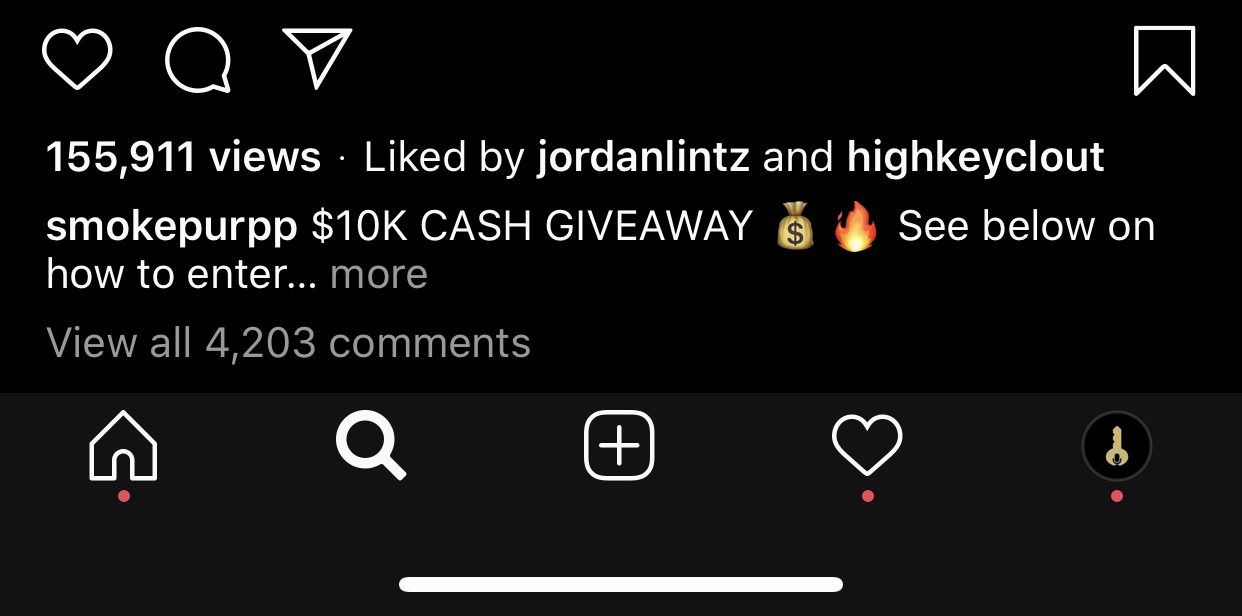
Task: Bookmark smokepurpp's giveaway post
Action: click(x=1164, y=61)
